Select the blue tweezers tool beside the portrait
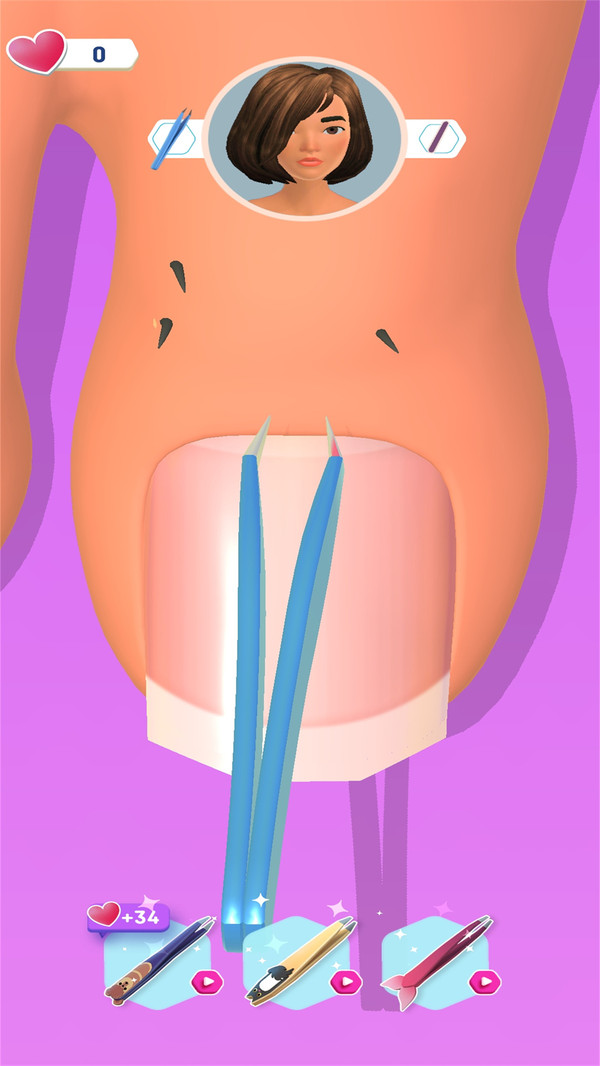This screenshot has height=1066, width=600. (x=176, y=138)
